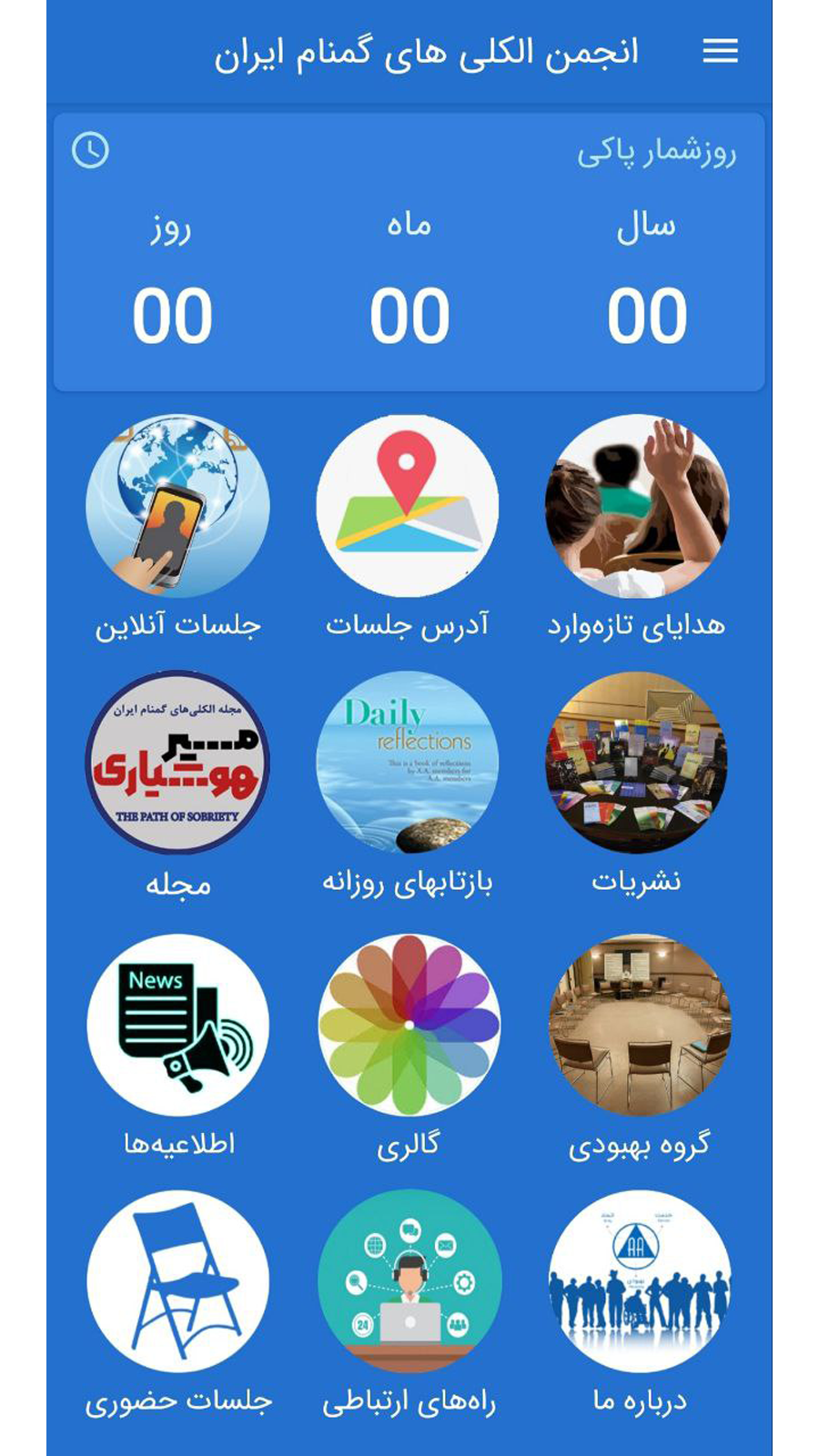Image resolution: width=819 pixels, height=1456 pixels.
Task: Open راه‌های ارتباطی contact options
Action: (x=409, y=1281)
